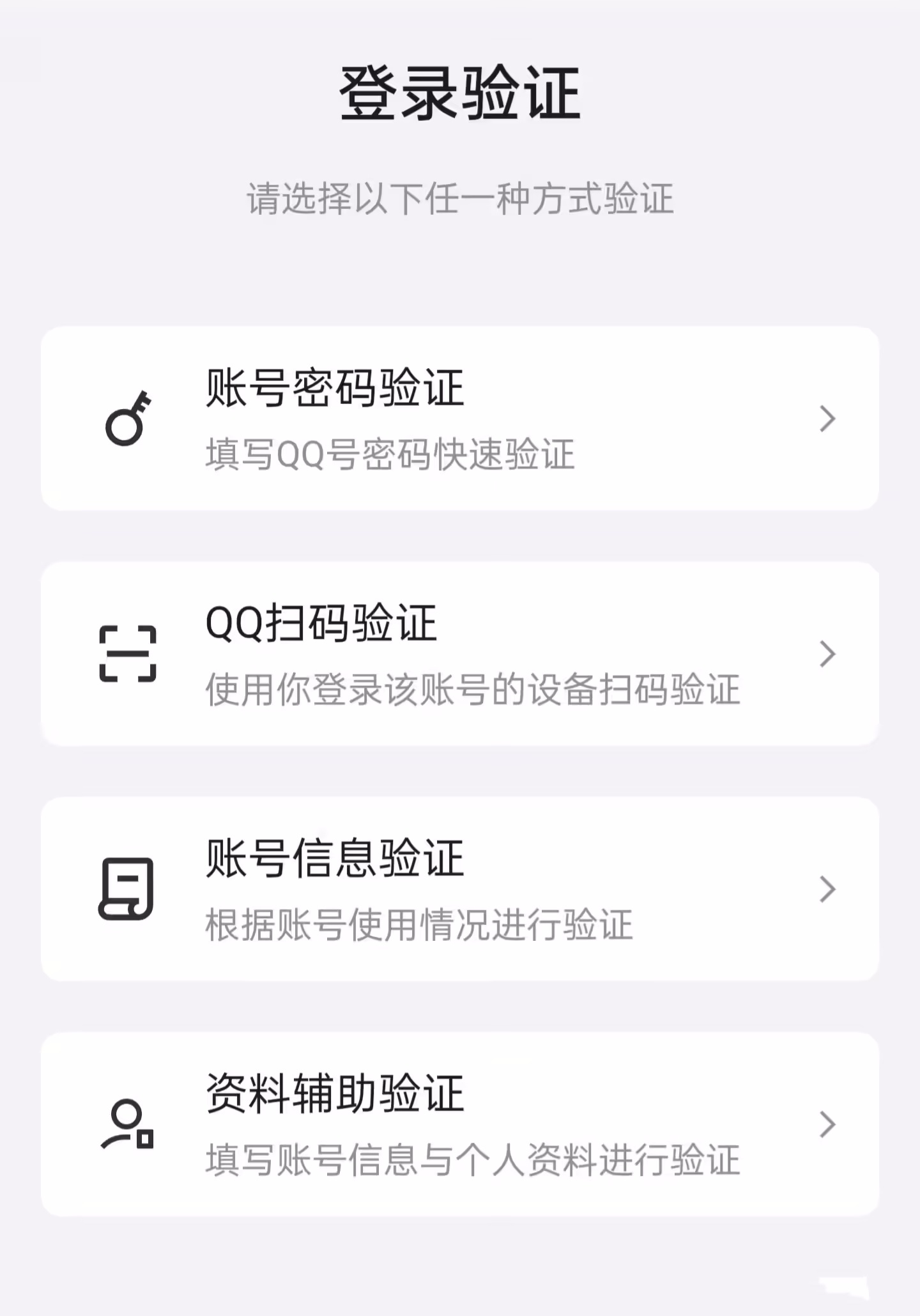Tap 资料辅助验证 to verify with profile

pyautogui.click(x=460, y=1124)
